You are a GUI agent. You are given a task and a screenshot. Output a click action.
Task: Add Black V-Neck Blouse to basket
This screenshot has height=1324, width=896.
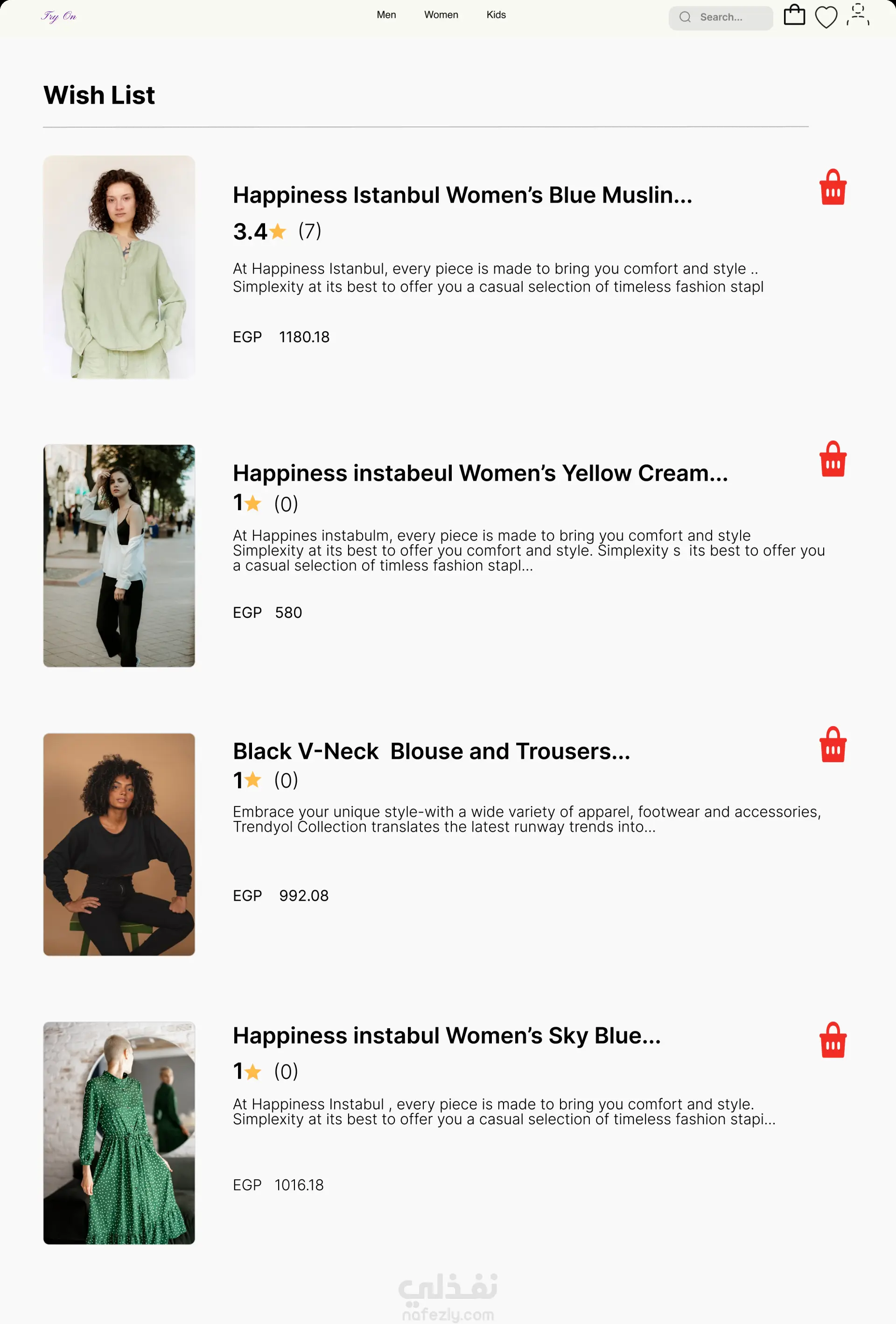[833, 745]
